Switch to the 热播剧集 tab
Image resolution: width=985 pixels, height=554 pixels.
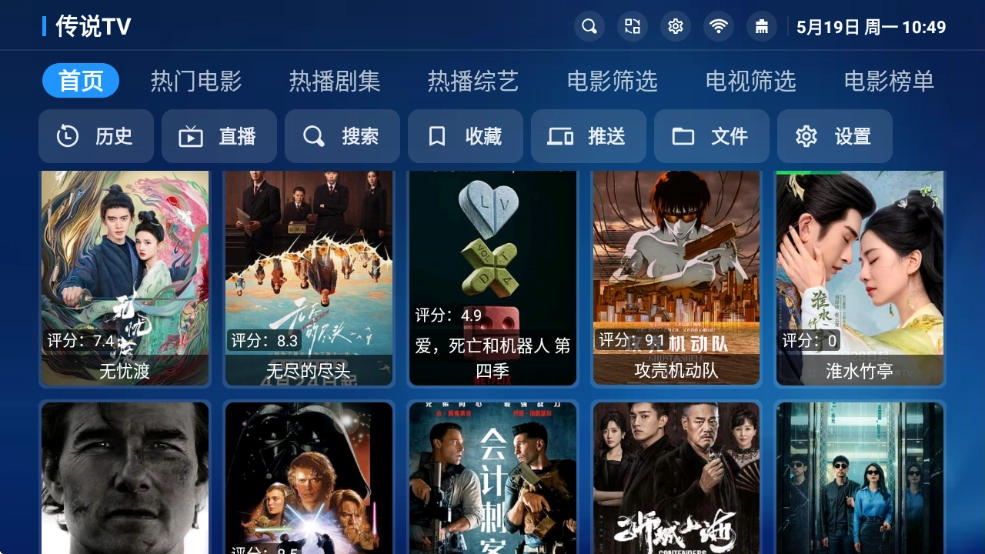coord(335,81)
